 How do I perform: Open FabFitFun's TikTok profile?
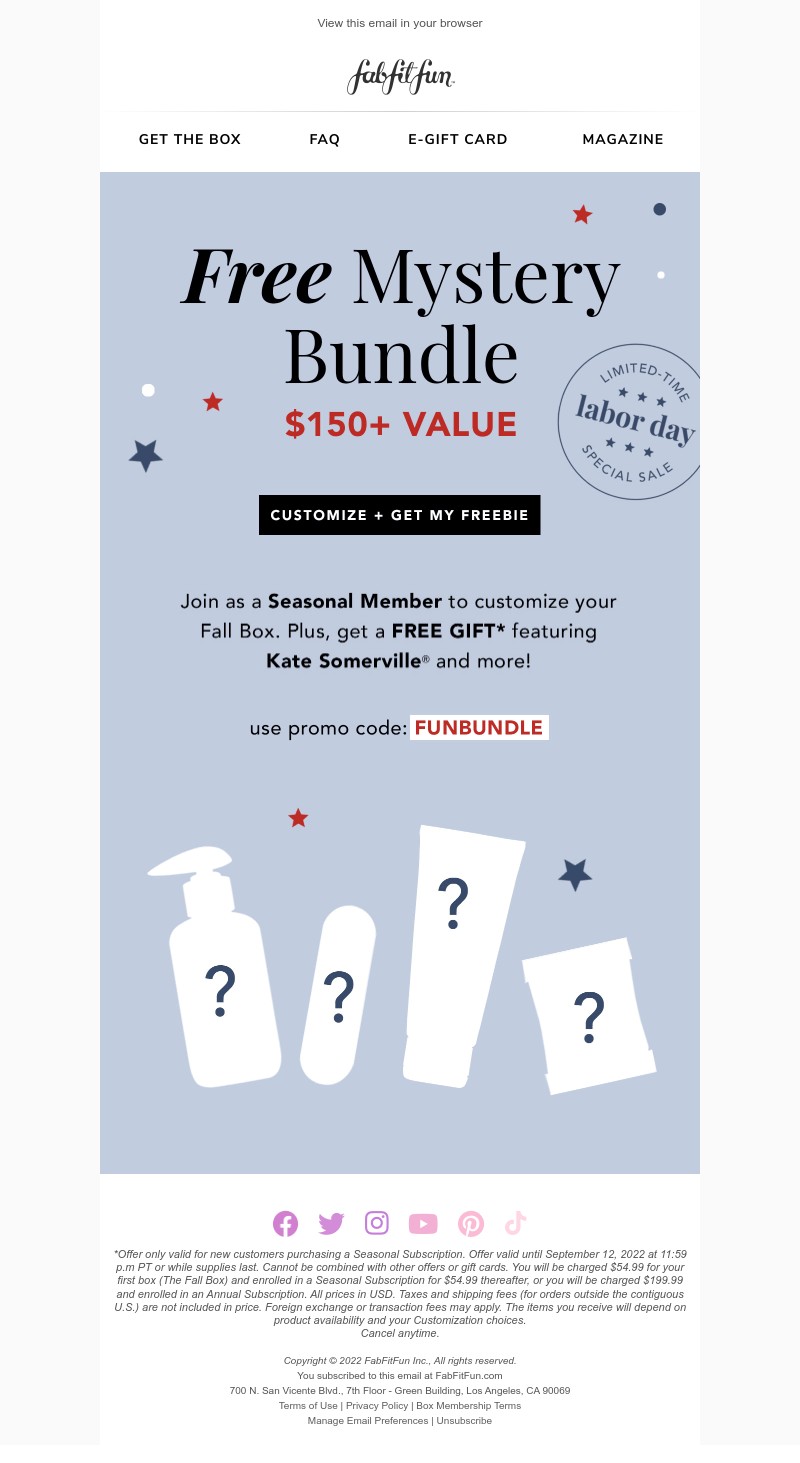tap(515, 1223)
